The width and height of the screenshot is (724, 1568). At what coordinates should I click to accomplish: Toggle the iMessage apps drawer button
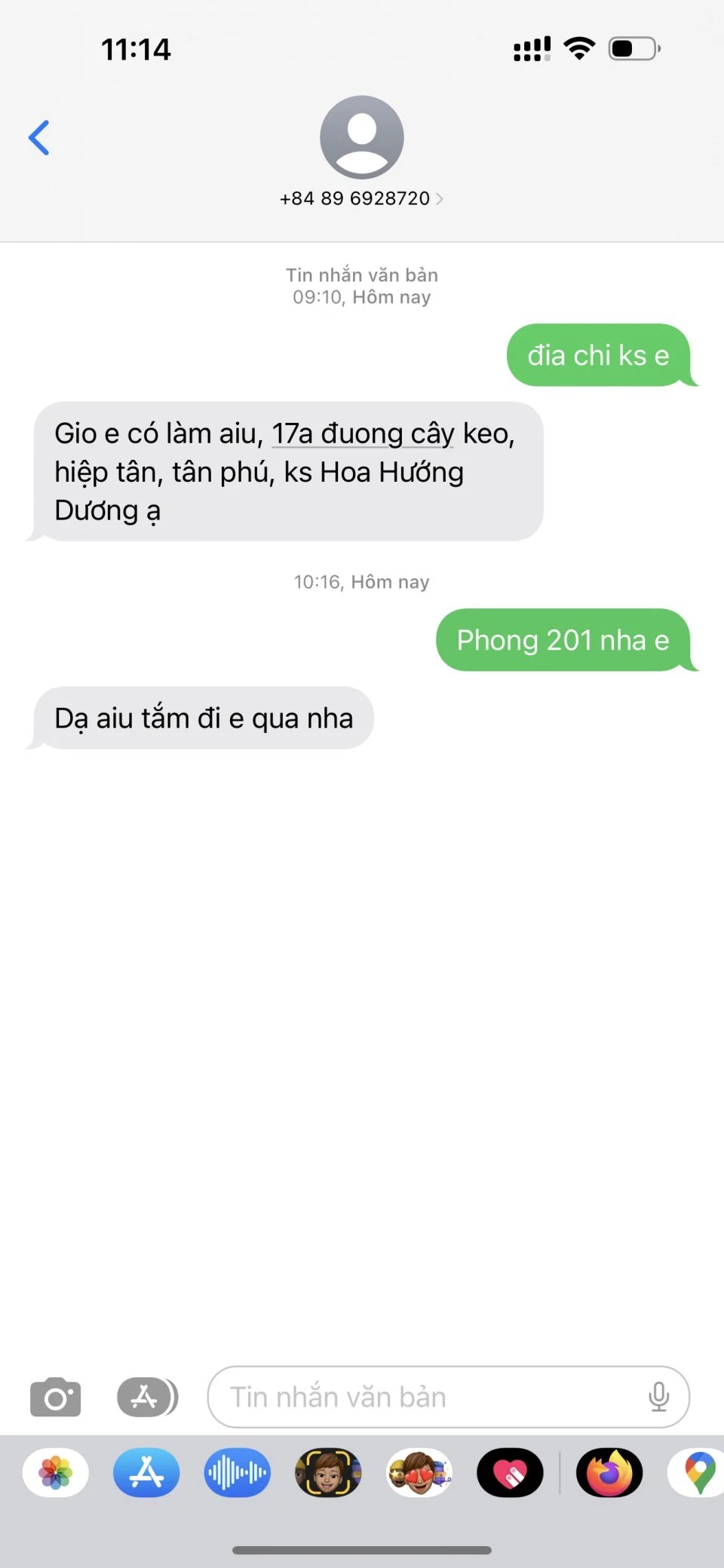coord(147,1398)
